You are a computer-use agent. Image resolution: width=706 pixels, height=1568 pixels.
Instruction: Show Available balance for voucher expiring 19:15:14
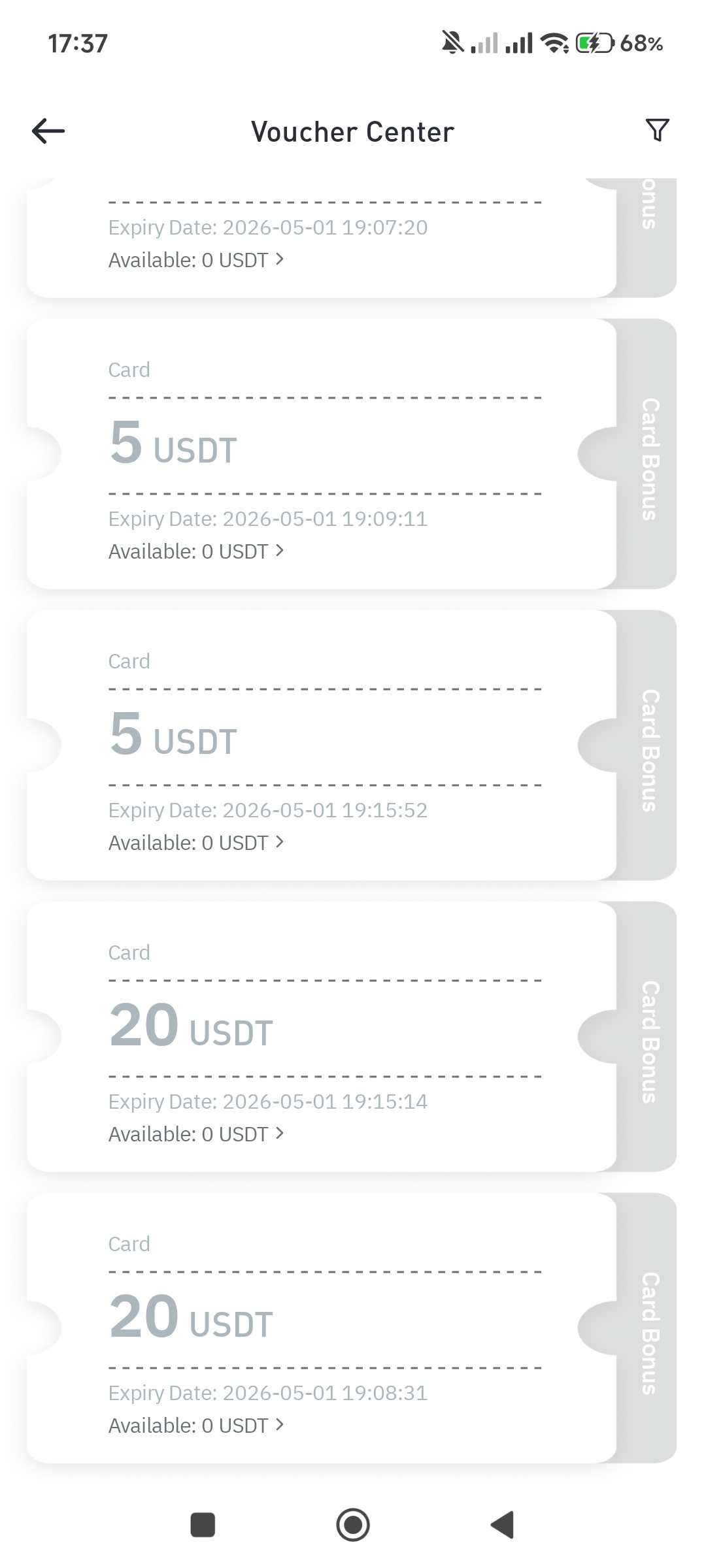tap(195, 1134)
